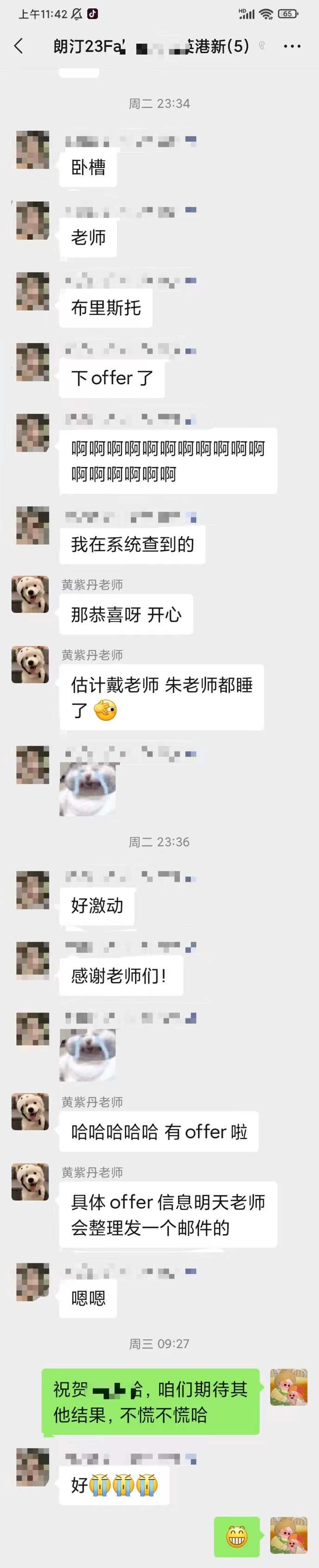Open the sender's avatar beside "卧槽"
Screen dimensions: 319x1568
click(x=32, y=149)
